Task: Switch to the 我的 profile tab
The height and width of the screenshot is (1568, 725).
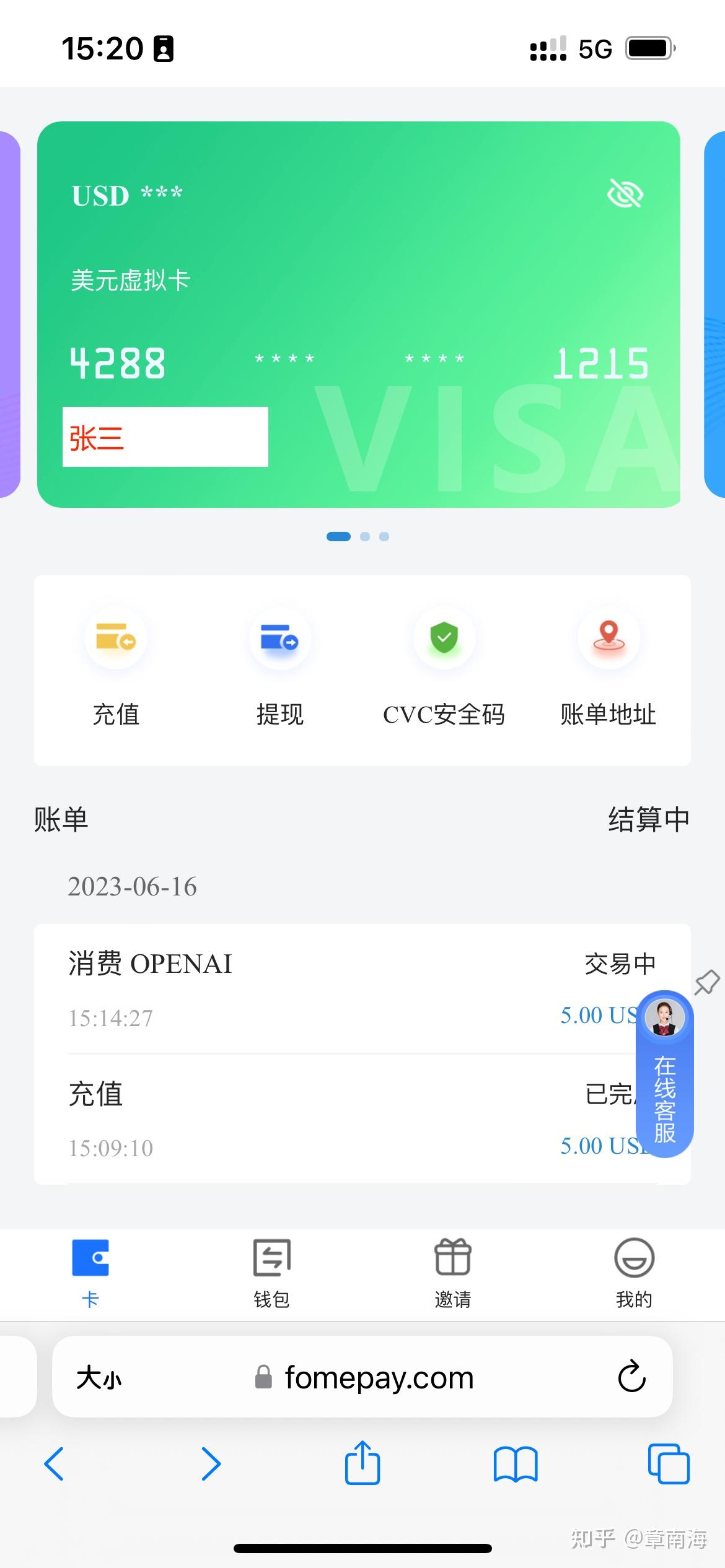Action: pyautogui.click(x=634, y=1273)
